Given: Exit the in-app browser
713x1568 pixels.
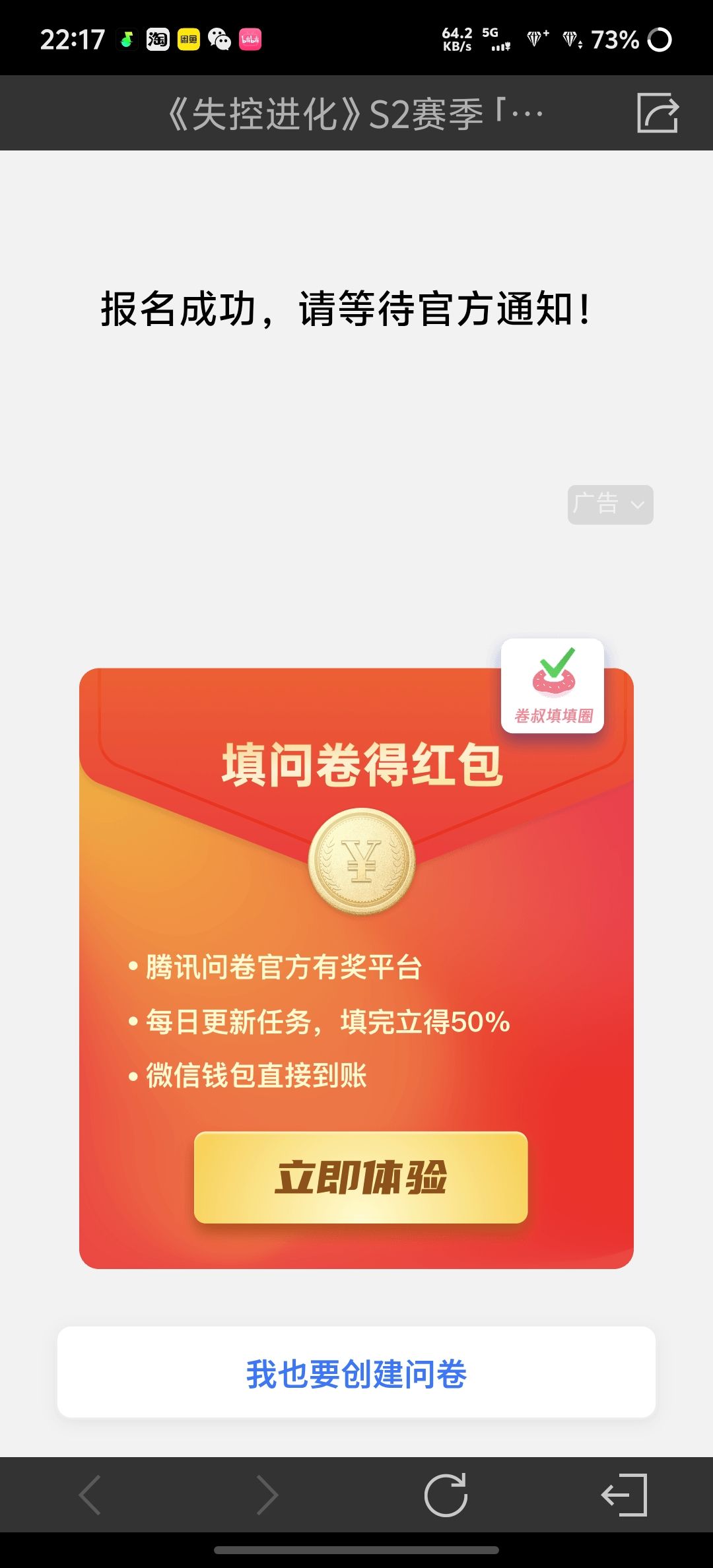Looking at the screenshot, I should click(624, 1495).
